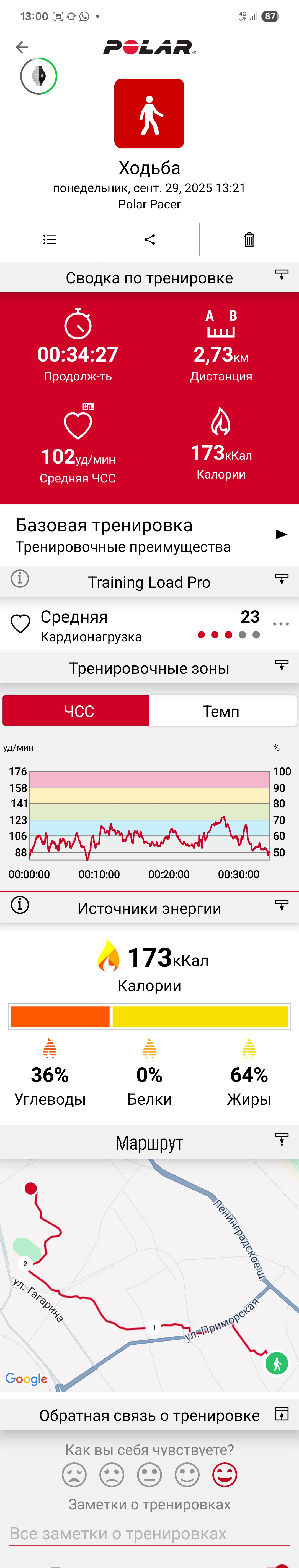Collapse the Тренировочные зоны section
The image size is (299, 1568).
[x=281, y=665]
